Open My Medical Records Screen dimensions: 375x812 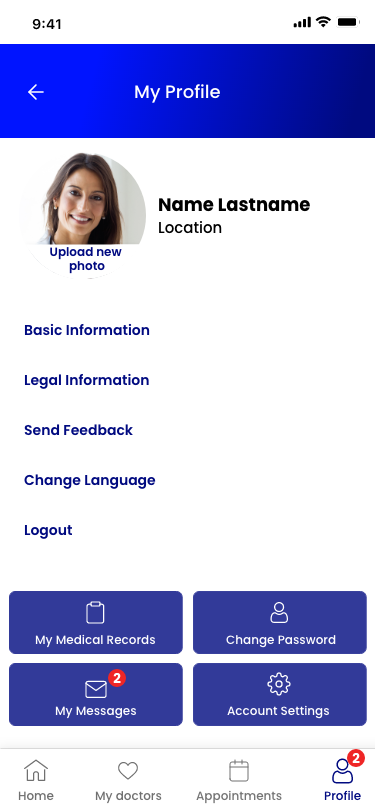point(96,622)
